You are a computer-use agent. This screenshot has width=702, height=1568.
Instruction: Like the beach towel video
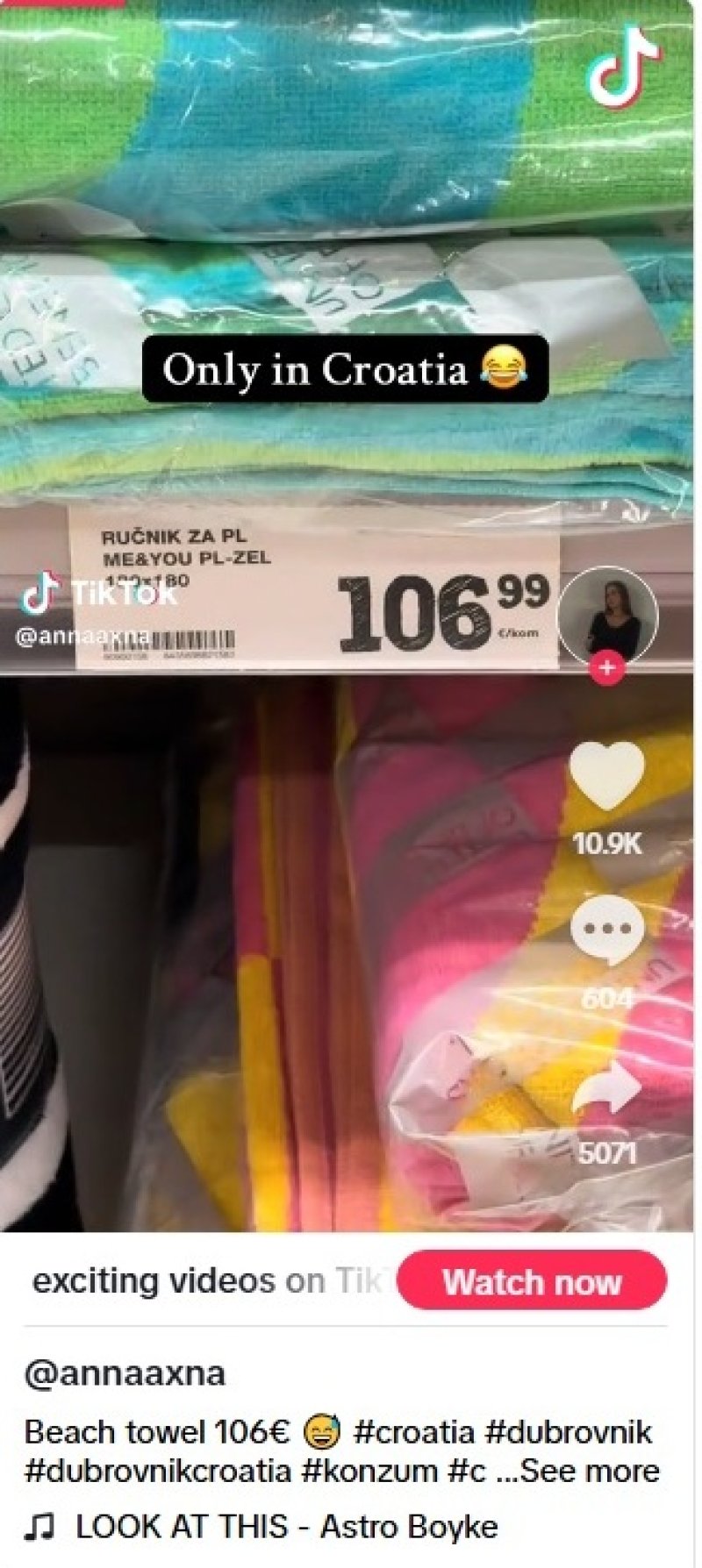pos(606,777)
